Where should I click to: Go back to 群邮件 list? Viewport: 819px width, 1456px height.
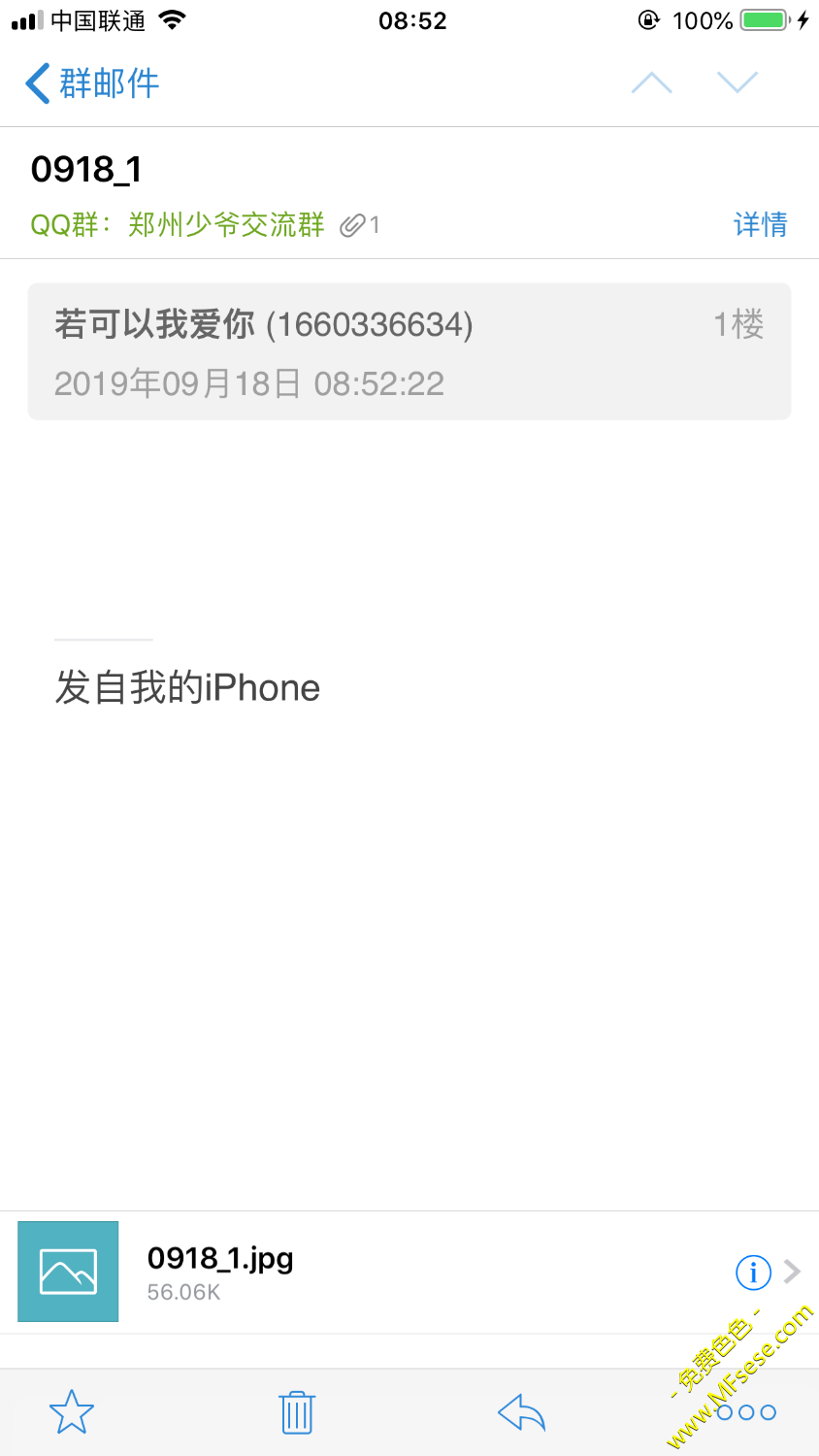(x=92, y=83)
